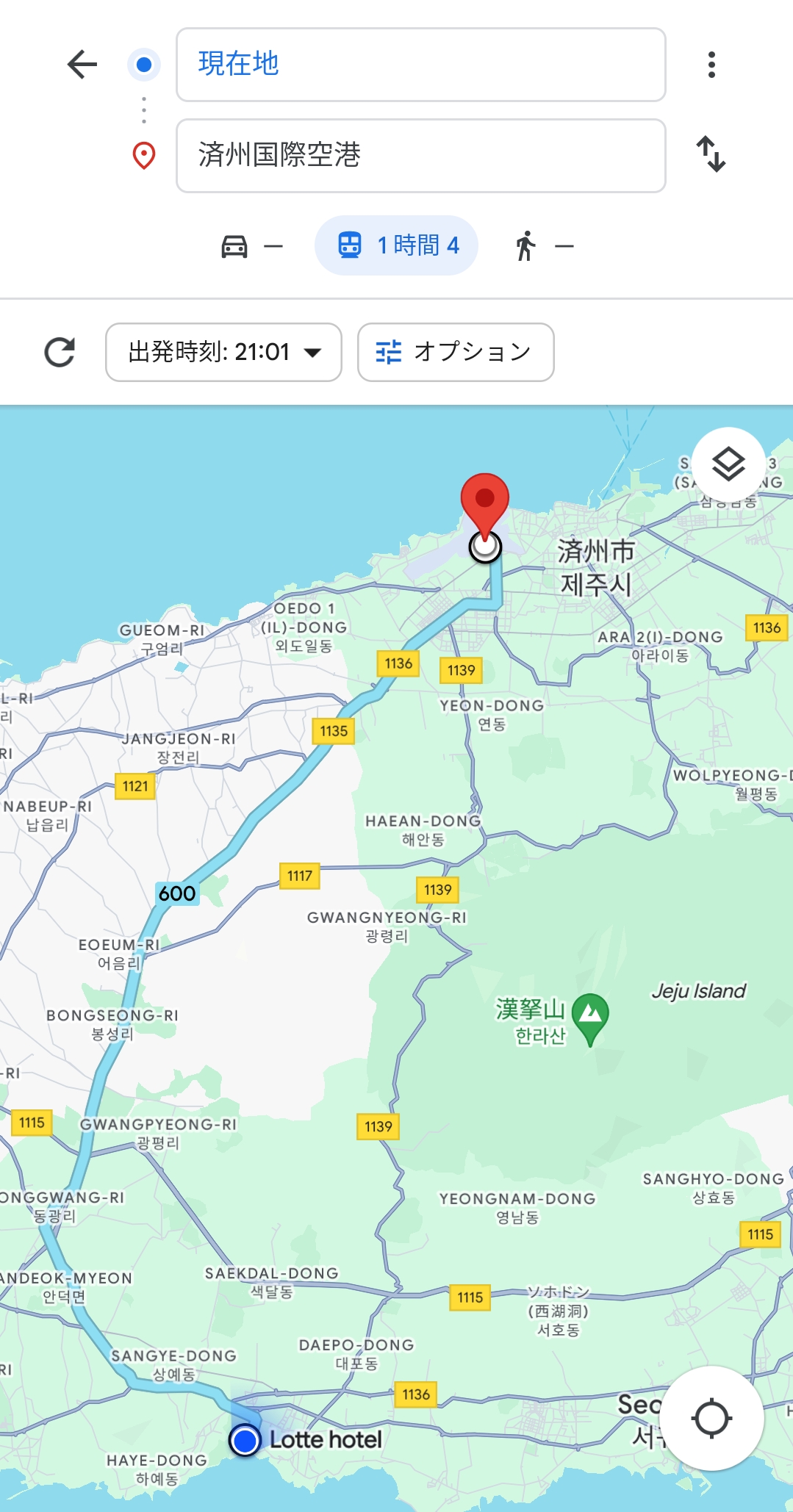Select the transit tab showing 1時間 4
793x1512 pixels.
tap(397, 245)
